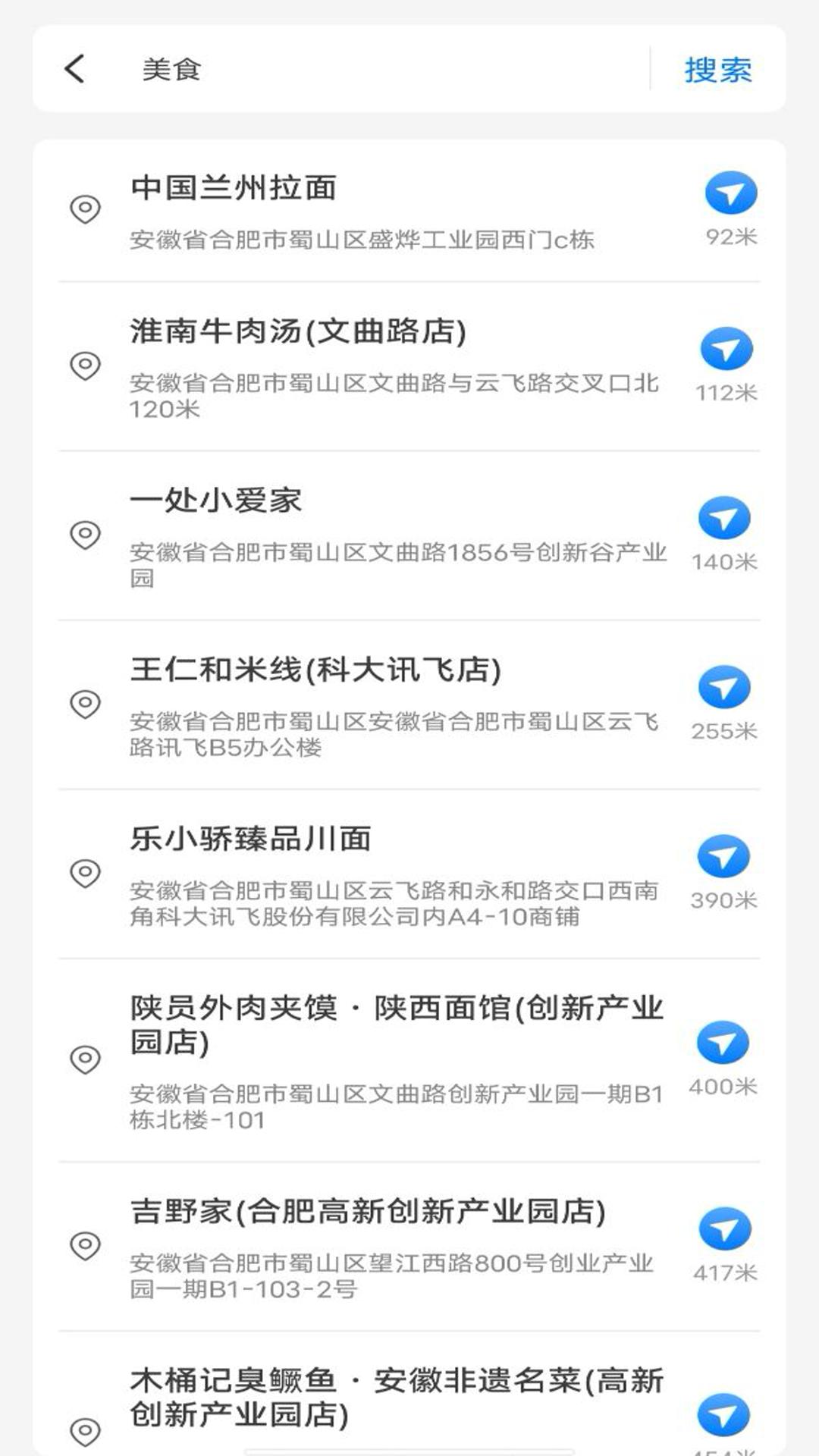Start navigation to 陕员外肉夹馍·陕西面馆
The image size is (819, 1456).
pyautogui.click(x=723, y=1043)
